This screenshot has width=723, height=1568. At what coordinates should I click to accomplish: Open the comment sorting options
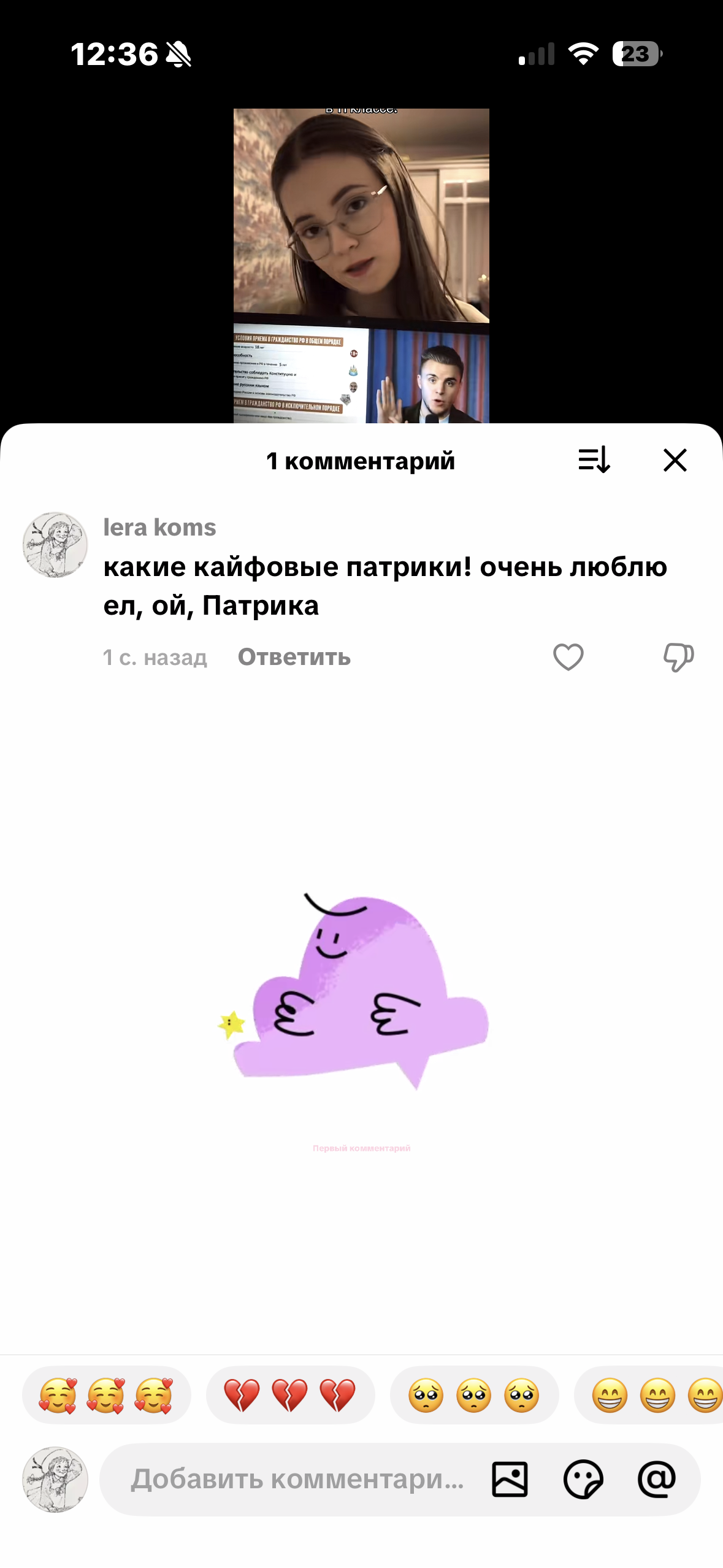pyautogui.click(x=594, y=460)
